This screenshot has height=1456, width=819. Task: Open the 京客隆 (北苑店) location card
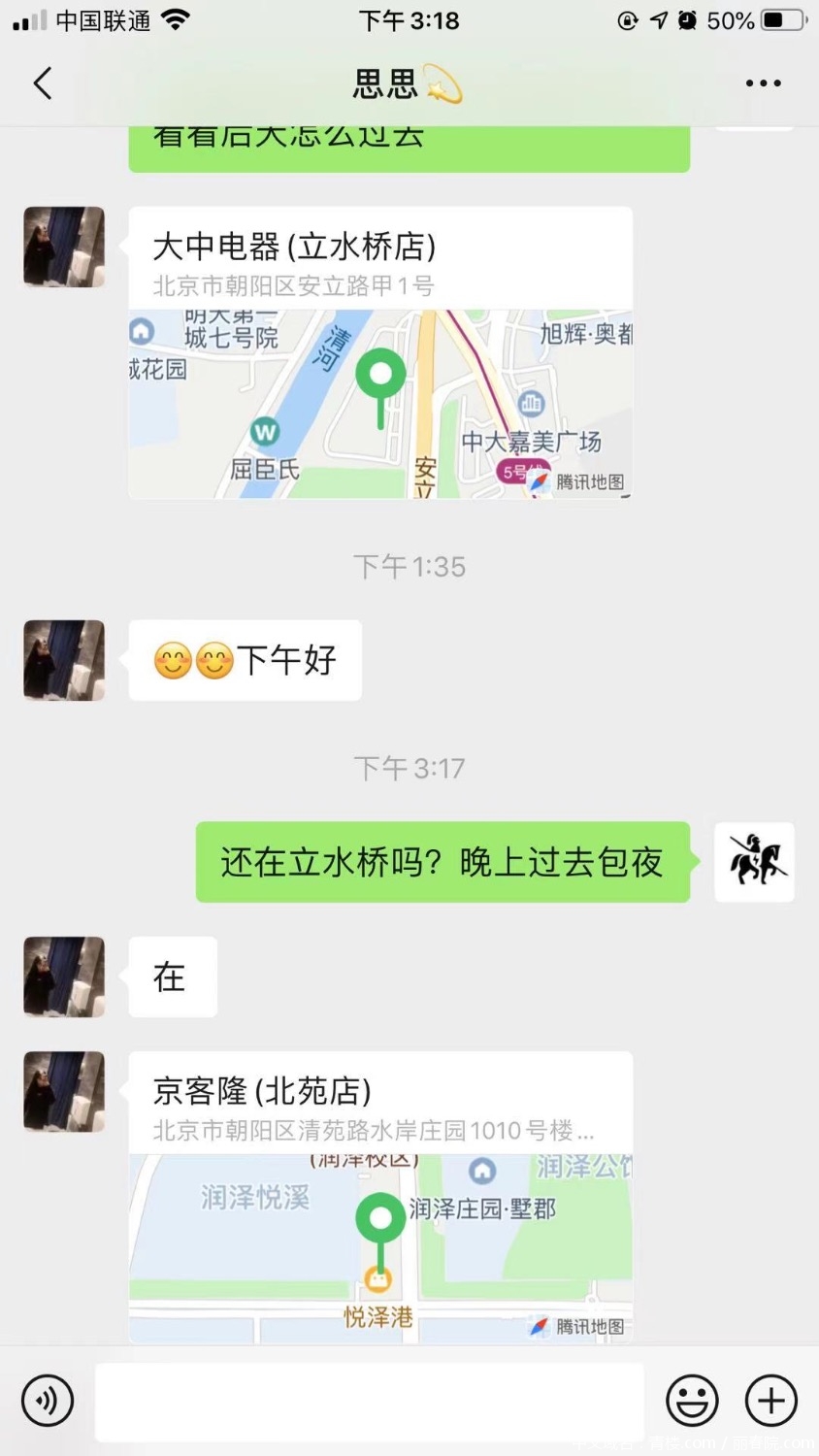[x=380, y=1196]
